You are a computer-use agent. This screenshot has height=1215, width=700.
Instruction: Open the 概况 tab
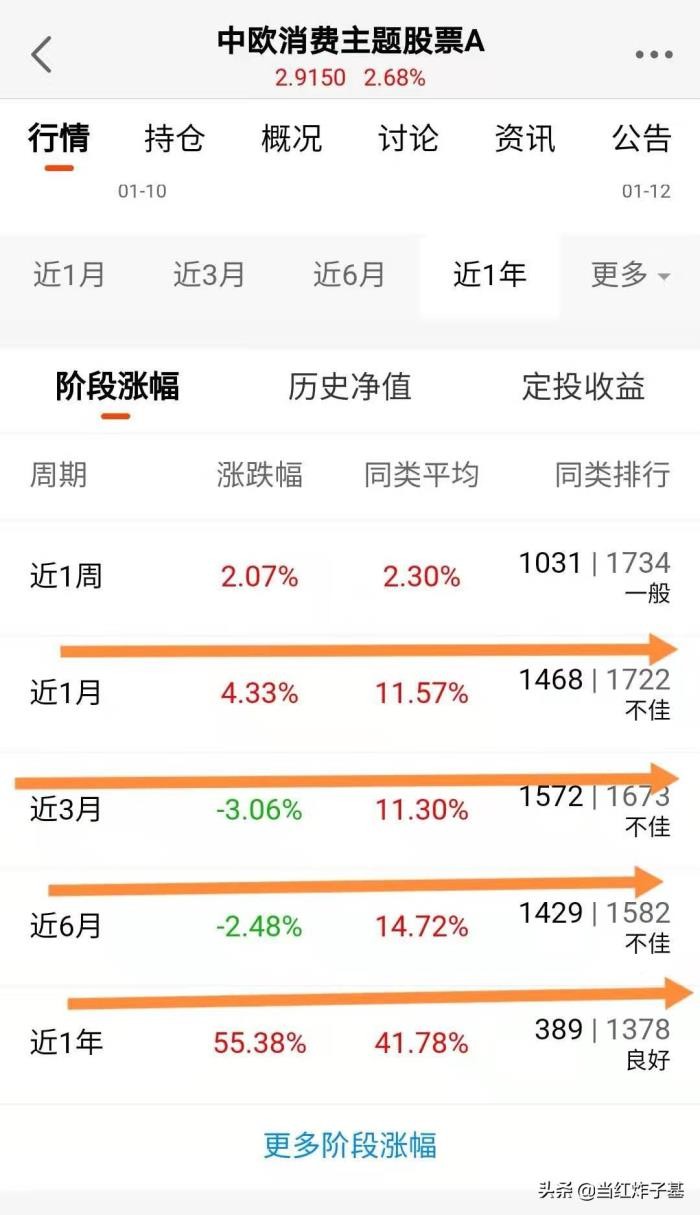tap(291, 138)
